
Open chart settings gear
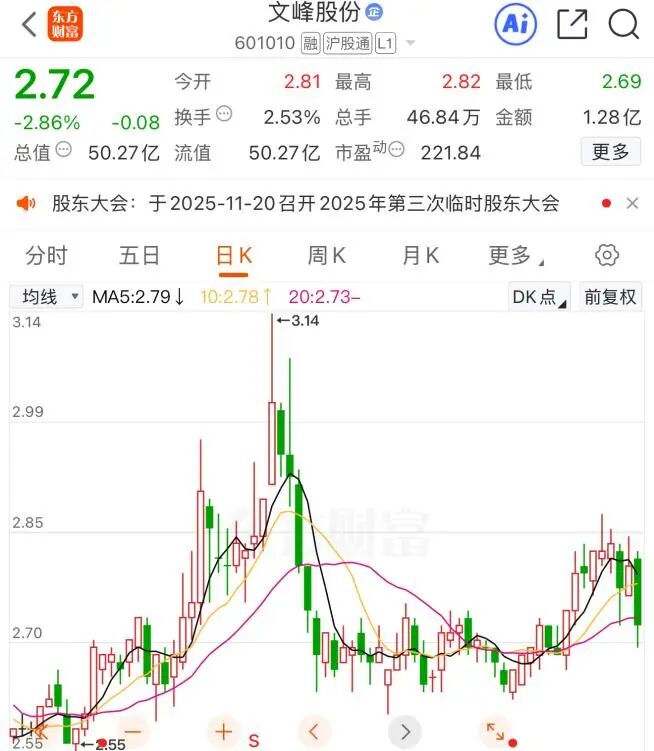click(607, 256)
